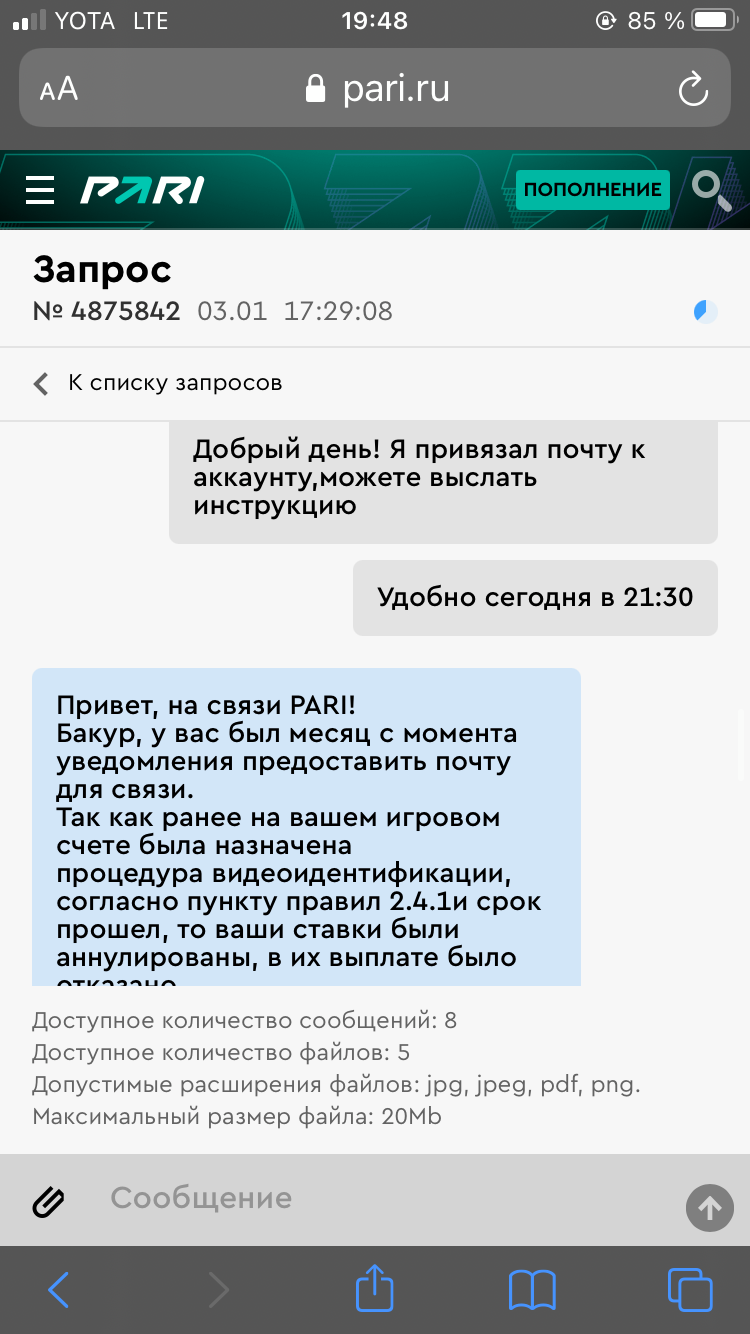Attach a file with the paperclip
This screenshot has width=750, height=1334.
click(x=48, y=1200)
